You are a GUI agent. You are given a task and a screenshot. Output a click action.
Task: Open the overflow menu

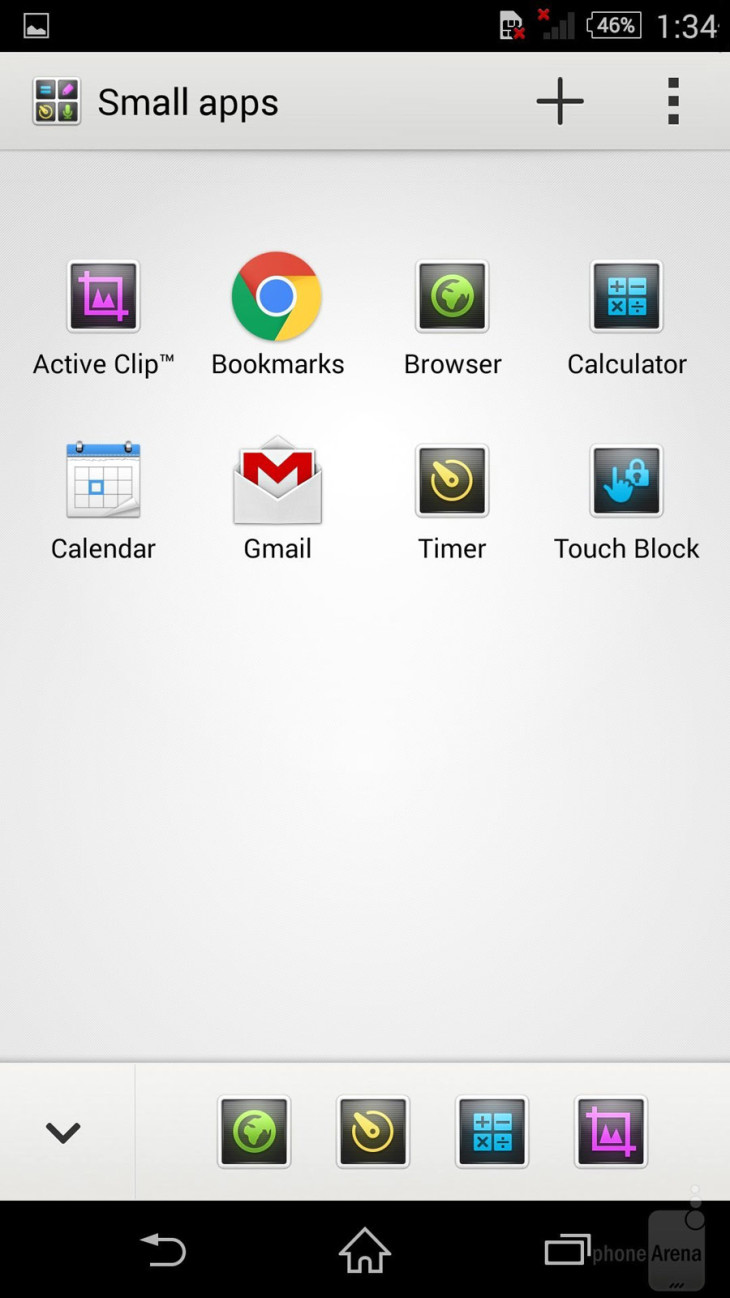click(x=673, y=101)
